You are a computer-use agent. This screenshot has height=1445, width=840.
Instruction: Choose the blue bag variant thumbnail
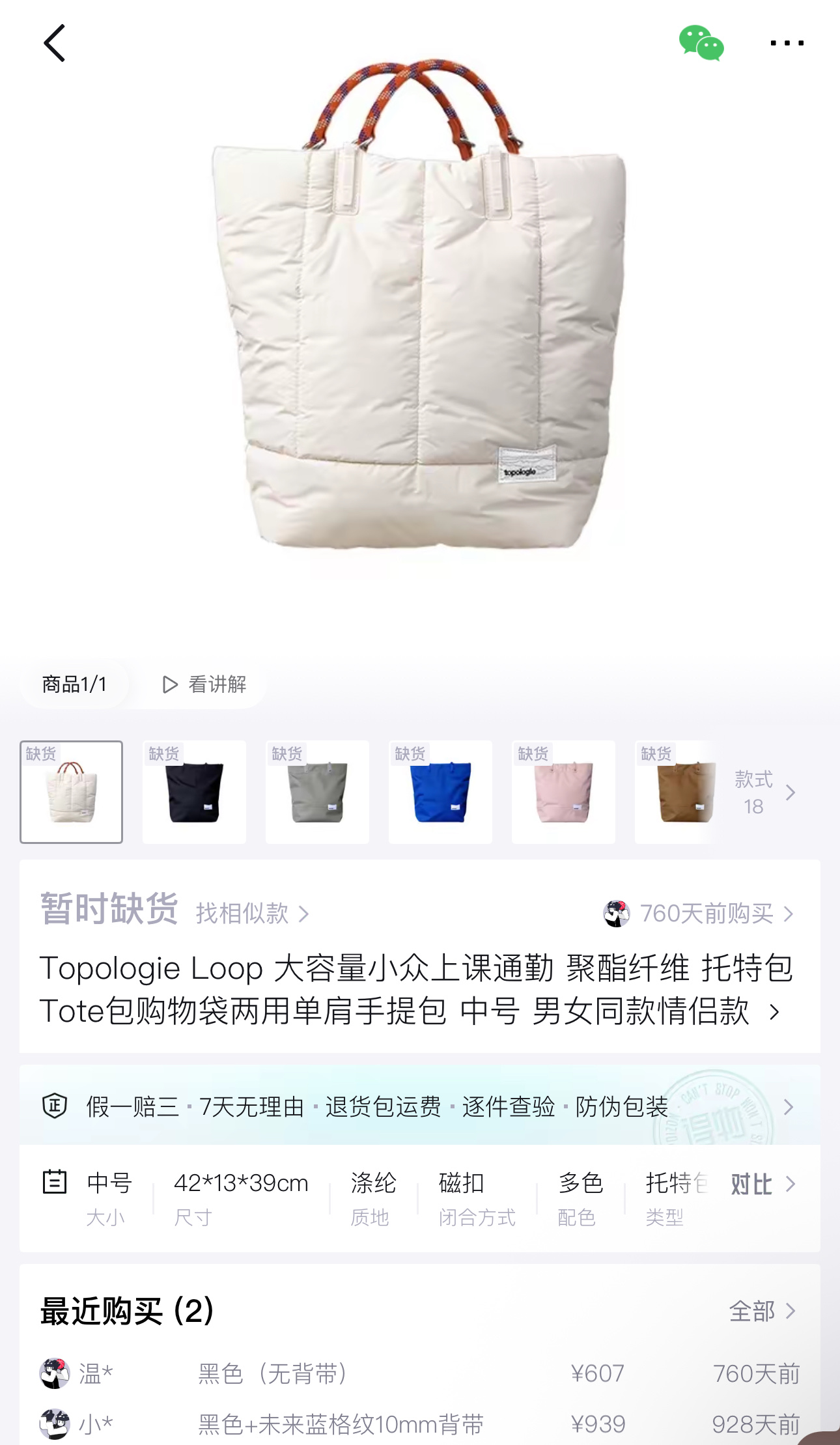tap(440, 792)
